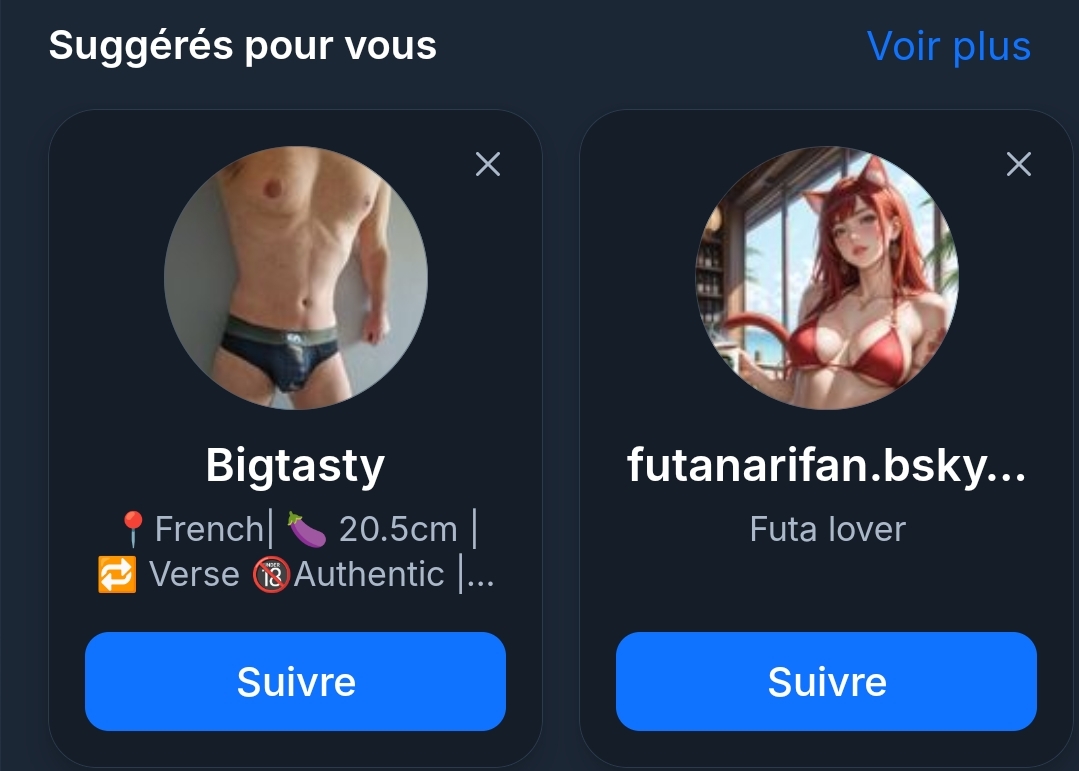Open the futanarifan.bsky profile card

[x=826, y=466]
